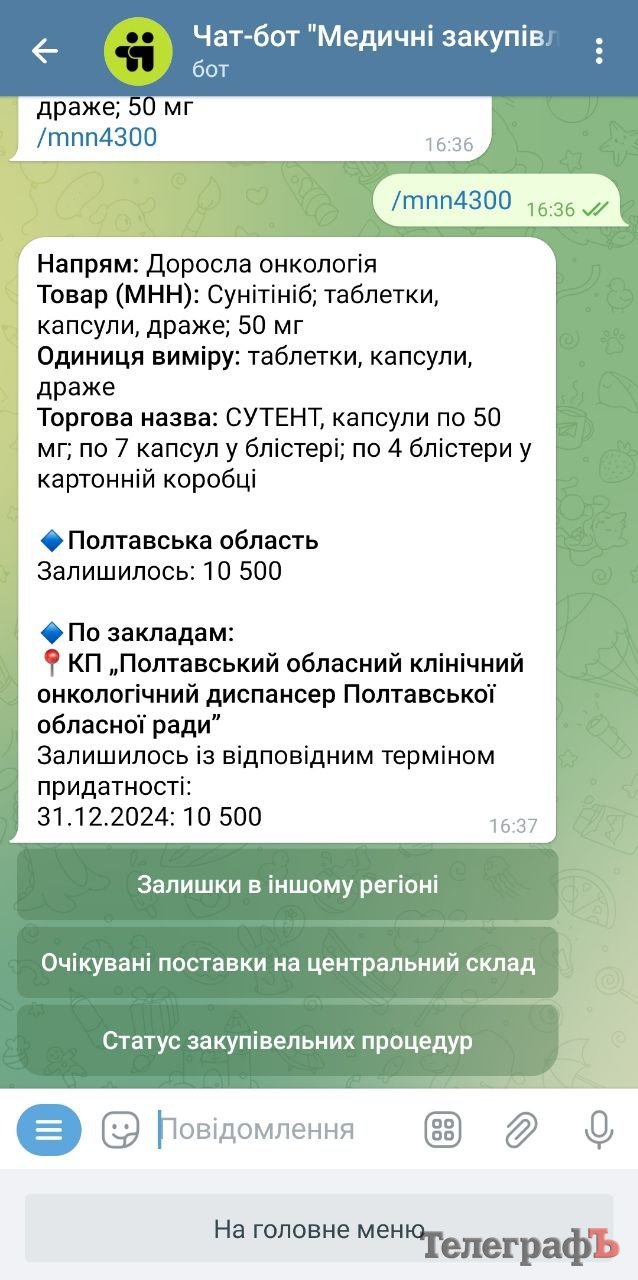Open the bot commands menu button
Image resolution: width=638 pixels, height=1280 pixels.
coord(49,1130)
